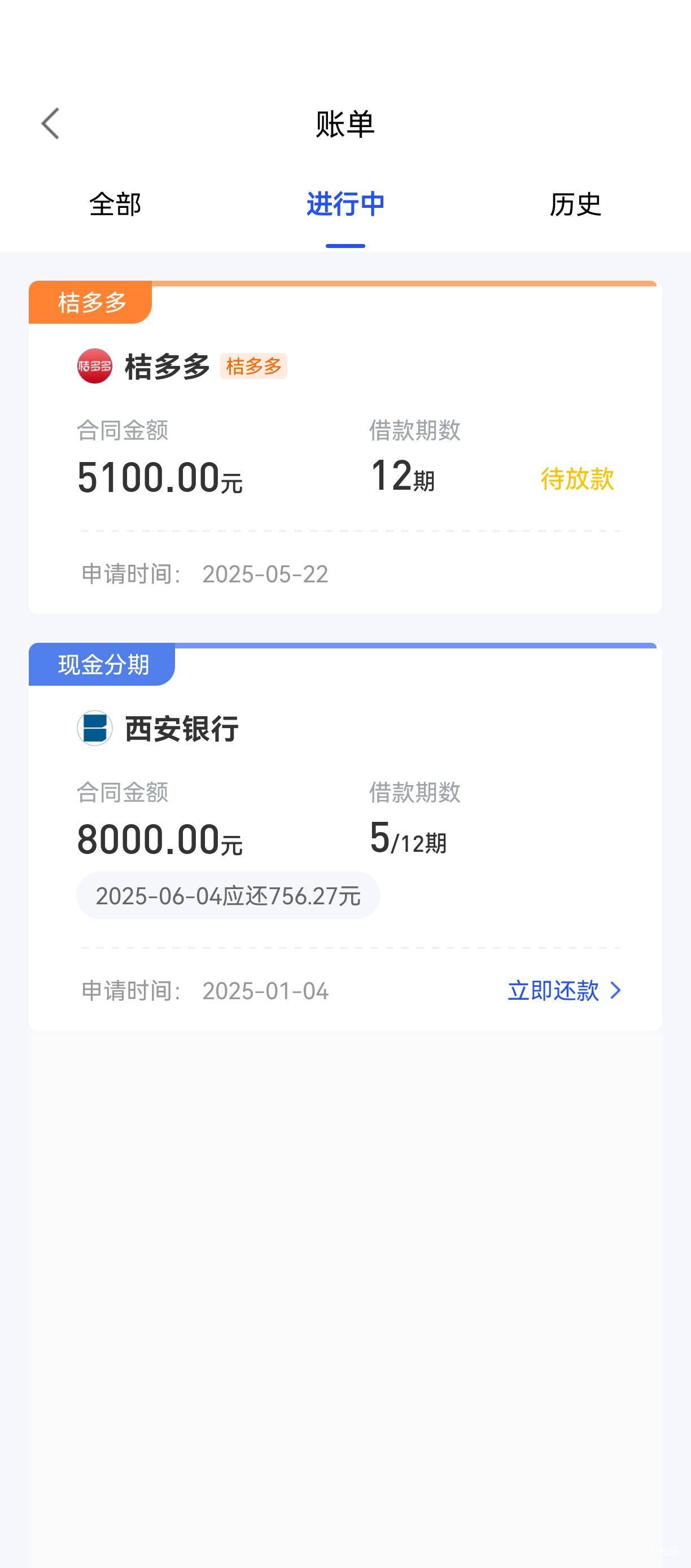
Task: Switch to the 全部 tab
Action: tap(115, 204)
